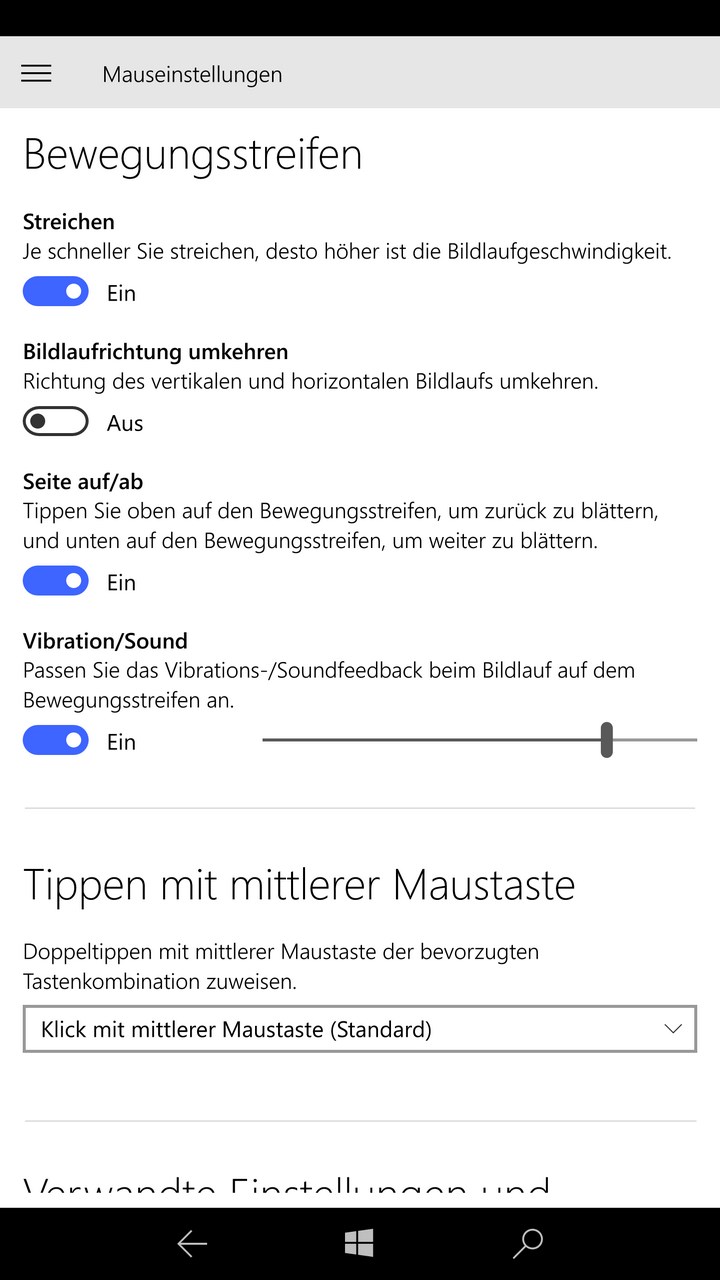
Task: Switch off Vibration/Sound feedback
Action: click(55, 740)
